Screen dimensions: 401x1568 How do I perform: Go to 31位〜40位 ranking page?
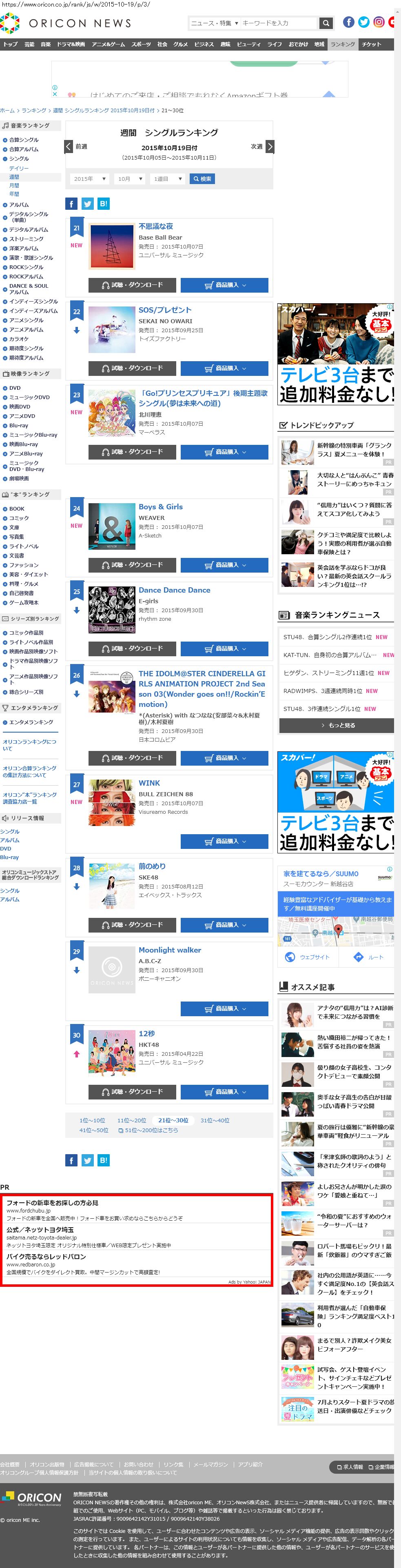[215, 1120]
